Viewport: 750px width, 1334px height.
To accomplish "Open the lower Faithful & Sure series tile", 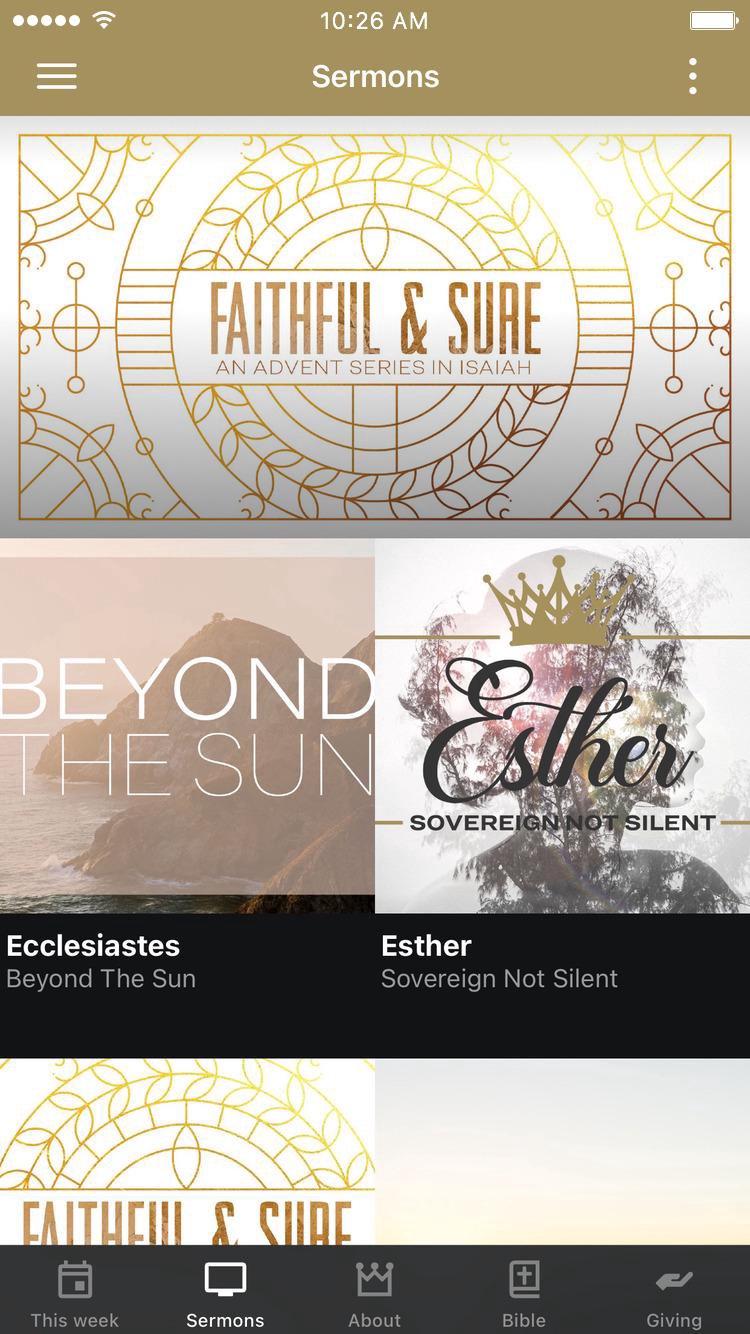I will 187,1152.
